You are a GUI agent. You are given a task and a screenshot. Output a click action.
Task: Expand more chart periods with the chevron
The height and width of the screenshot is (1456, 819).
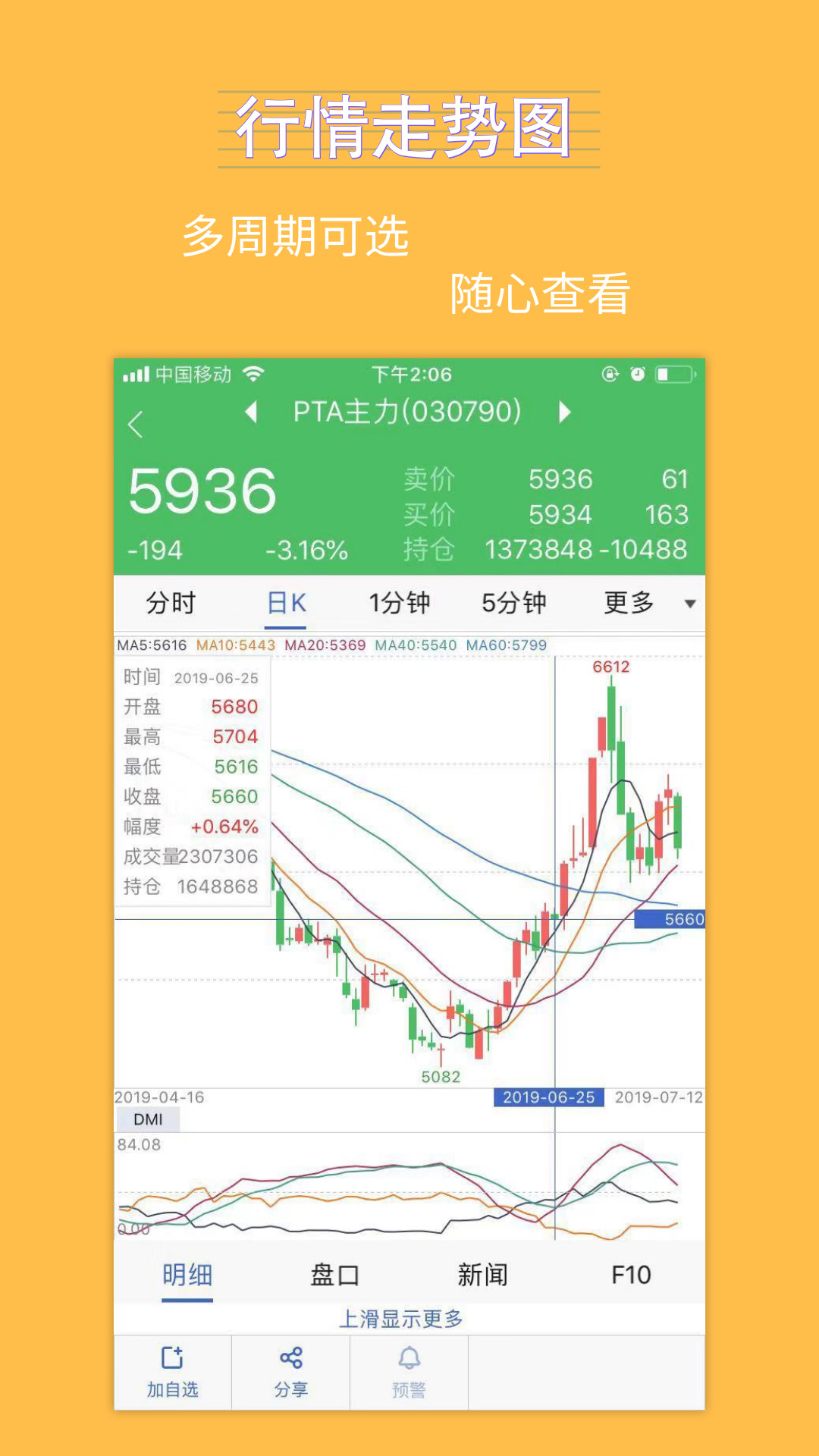pyautogui.click(x=689, y=604)
